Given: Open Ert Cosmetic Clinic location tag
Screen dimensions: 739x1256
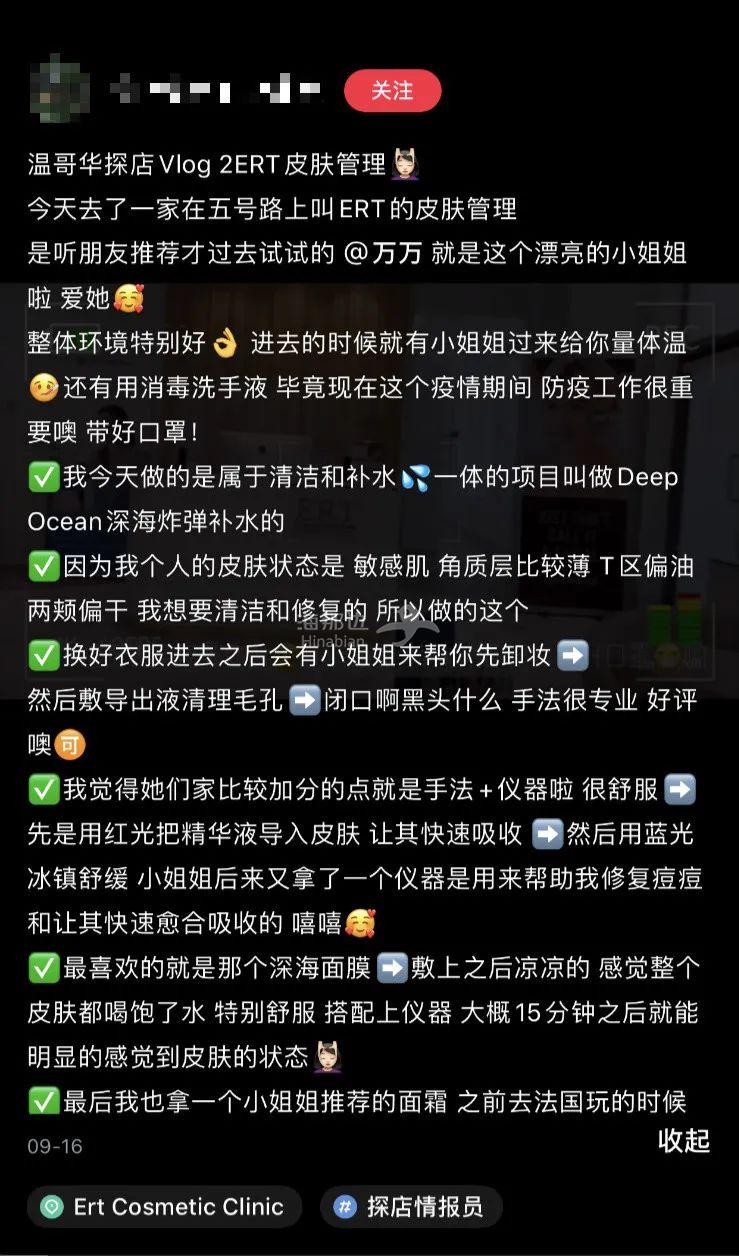Looking at the screenshot, I should [162, 1207].
